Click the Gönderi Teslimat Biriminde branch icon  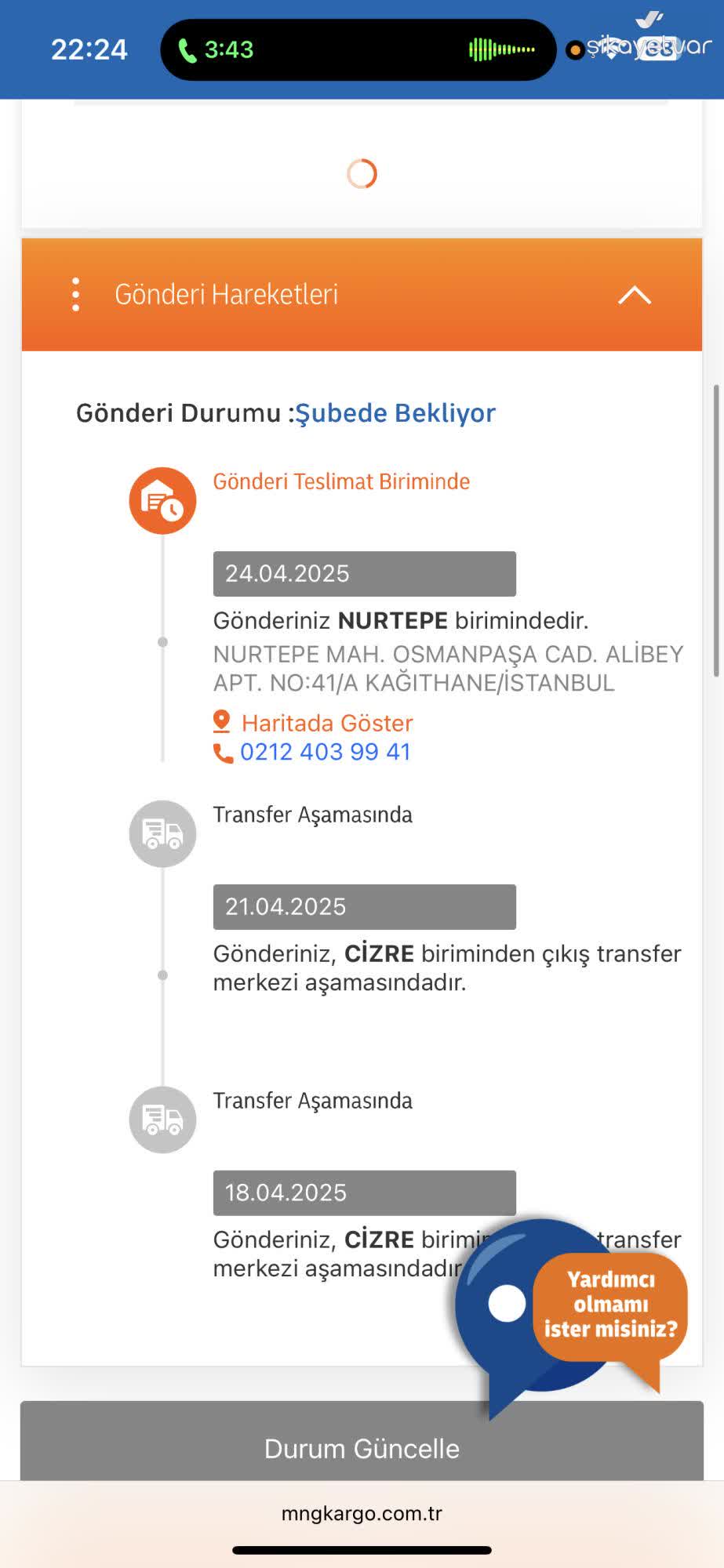[x=162, y=499]
